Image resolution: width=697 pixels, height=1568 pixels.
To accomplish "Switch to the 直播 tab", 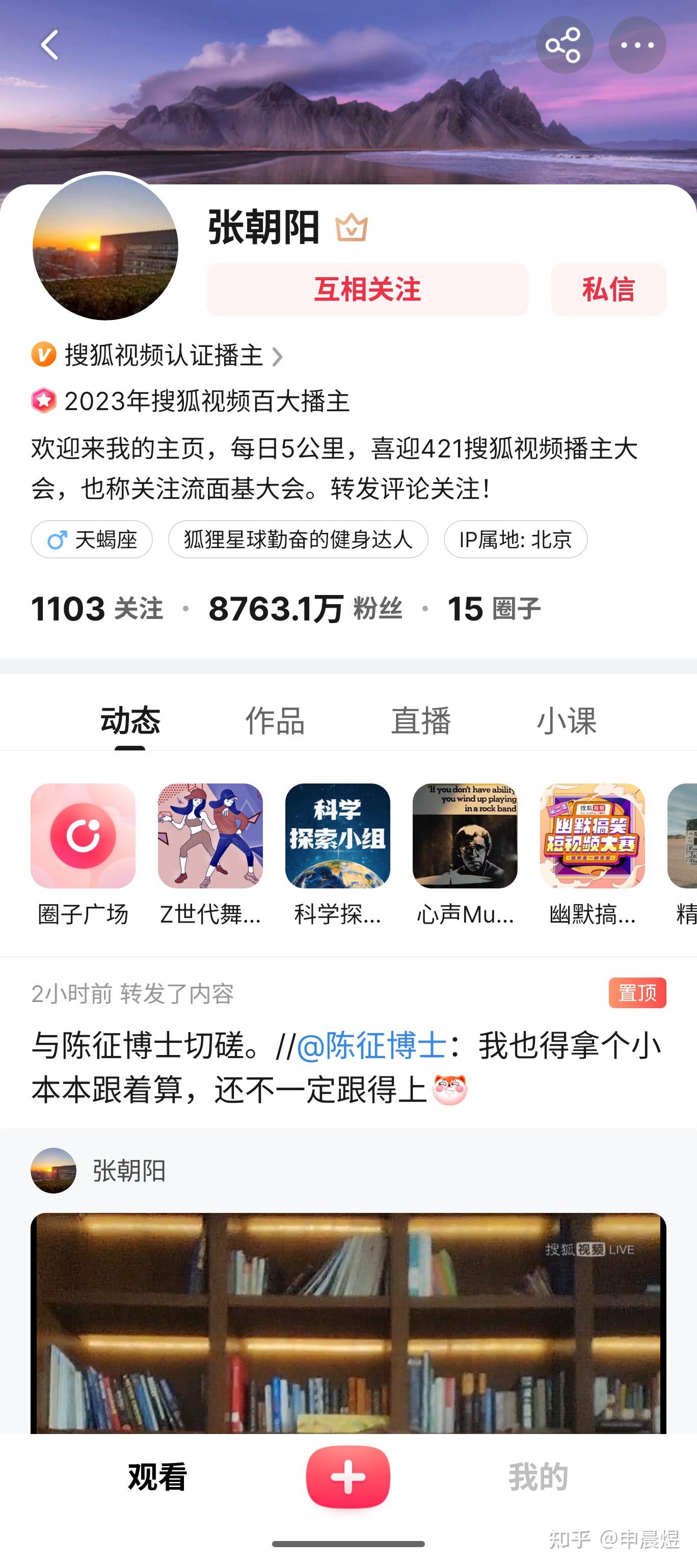I will tap(421, 721).
